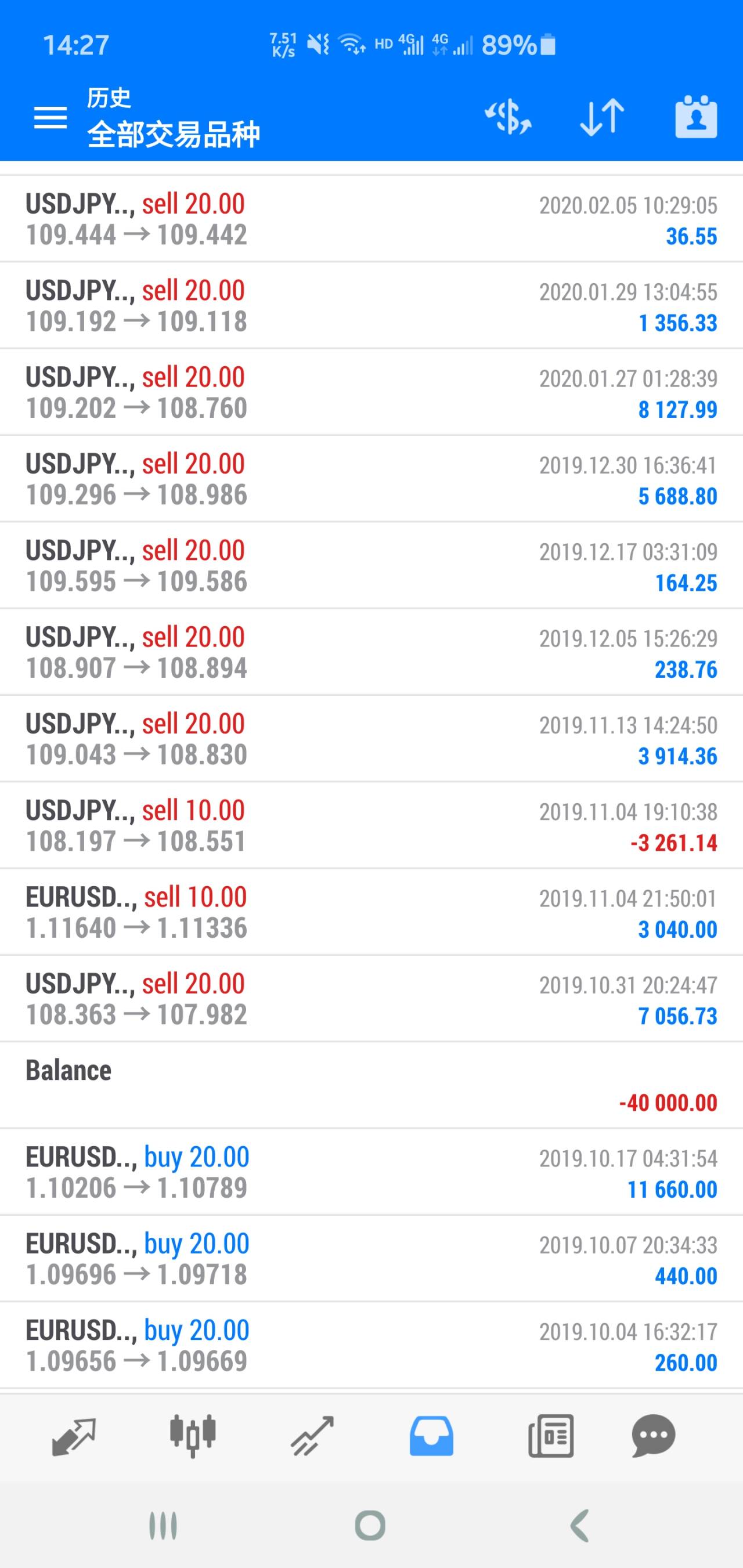The image size is (743, 1568).
Task: Switch to the Trade tab
Action: 312,1437
